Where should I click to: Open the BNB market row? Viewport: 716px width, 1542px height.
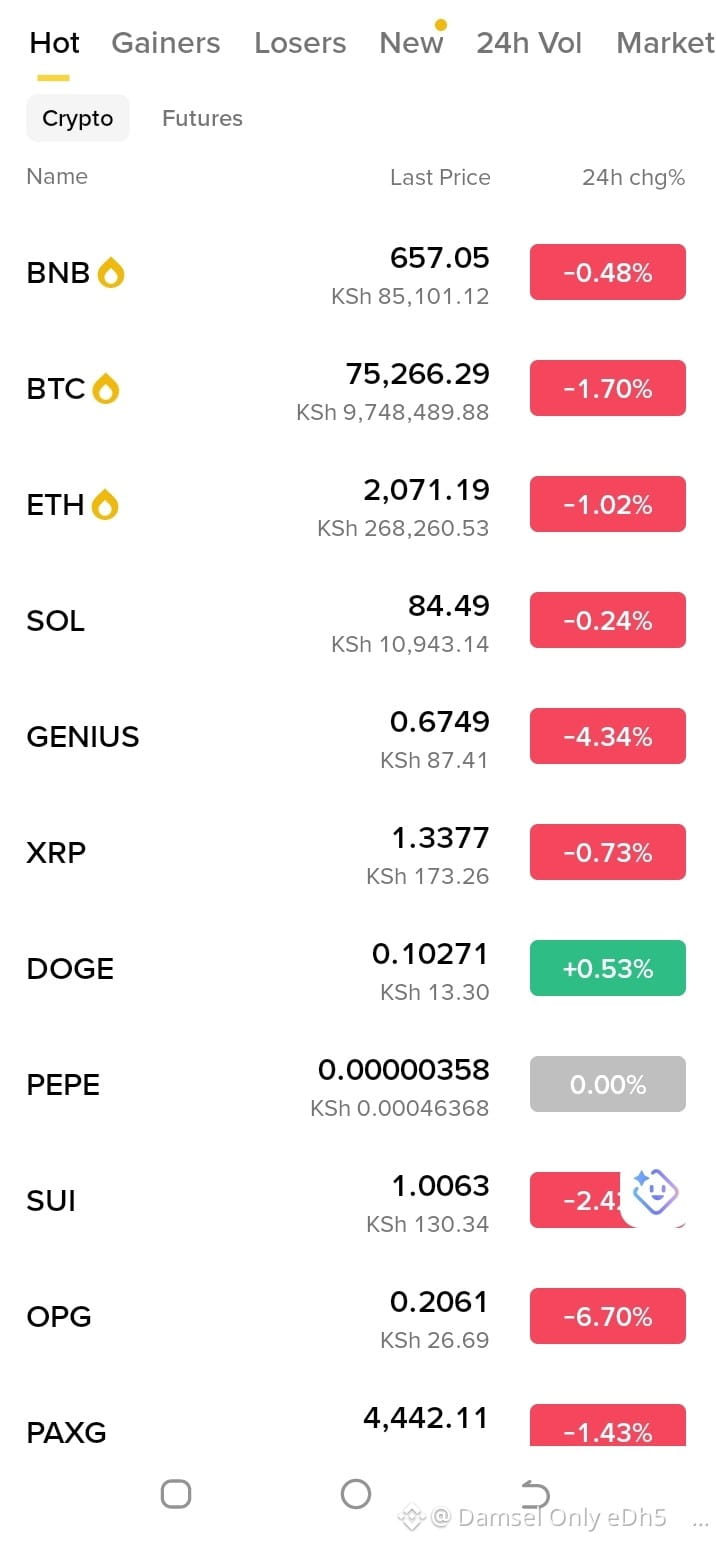click(358, 272)
